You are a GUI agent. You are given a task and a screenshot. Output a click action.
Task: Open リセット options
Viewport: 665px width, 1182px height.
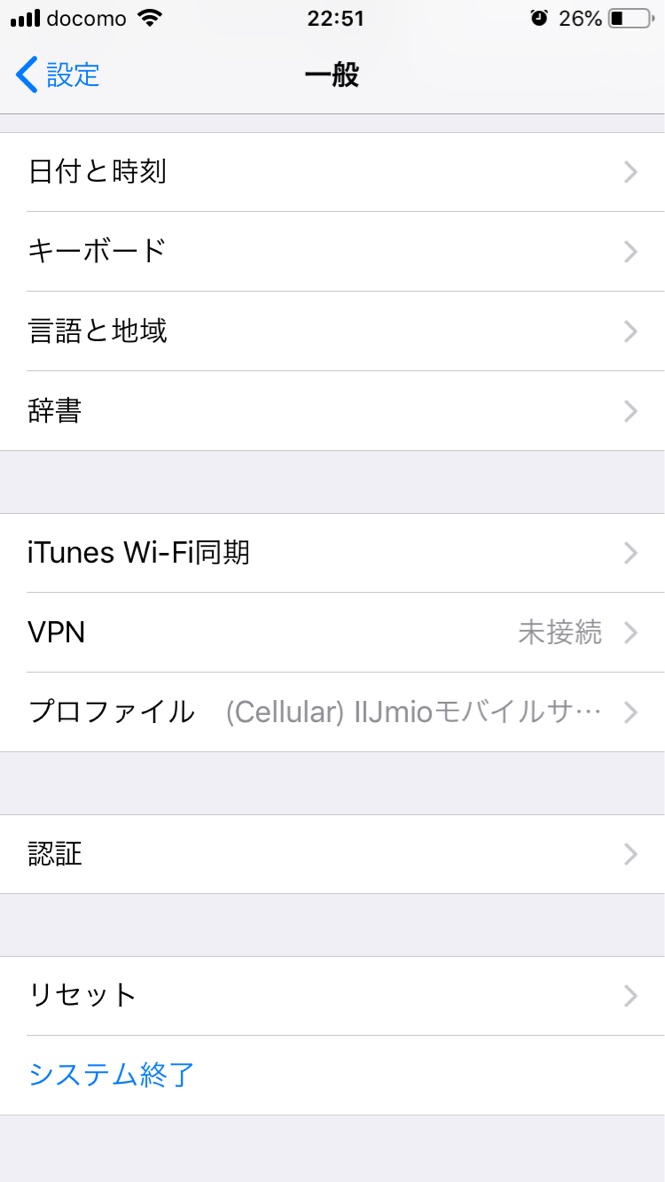tap(332, 995)
